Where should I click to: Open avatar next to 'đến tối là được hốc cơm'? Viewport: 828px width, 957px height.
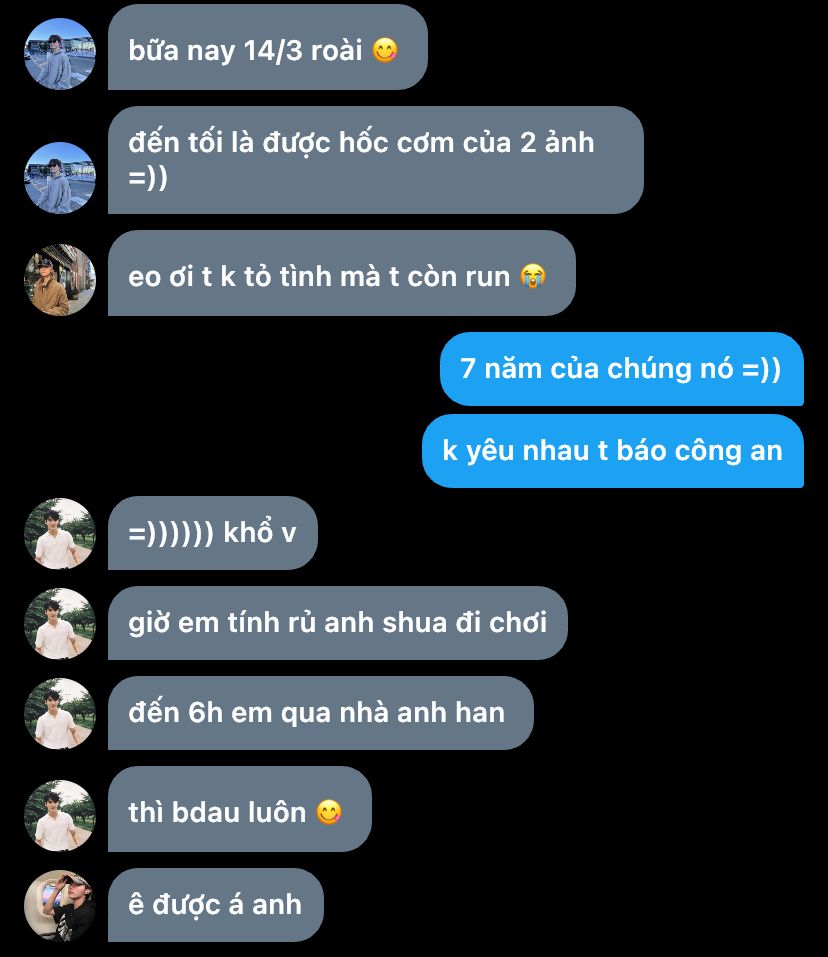pos(60,177)
